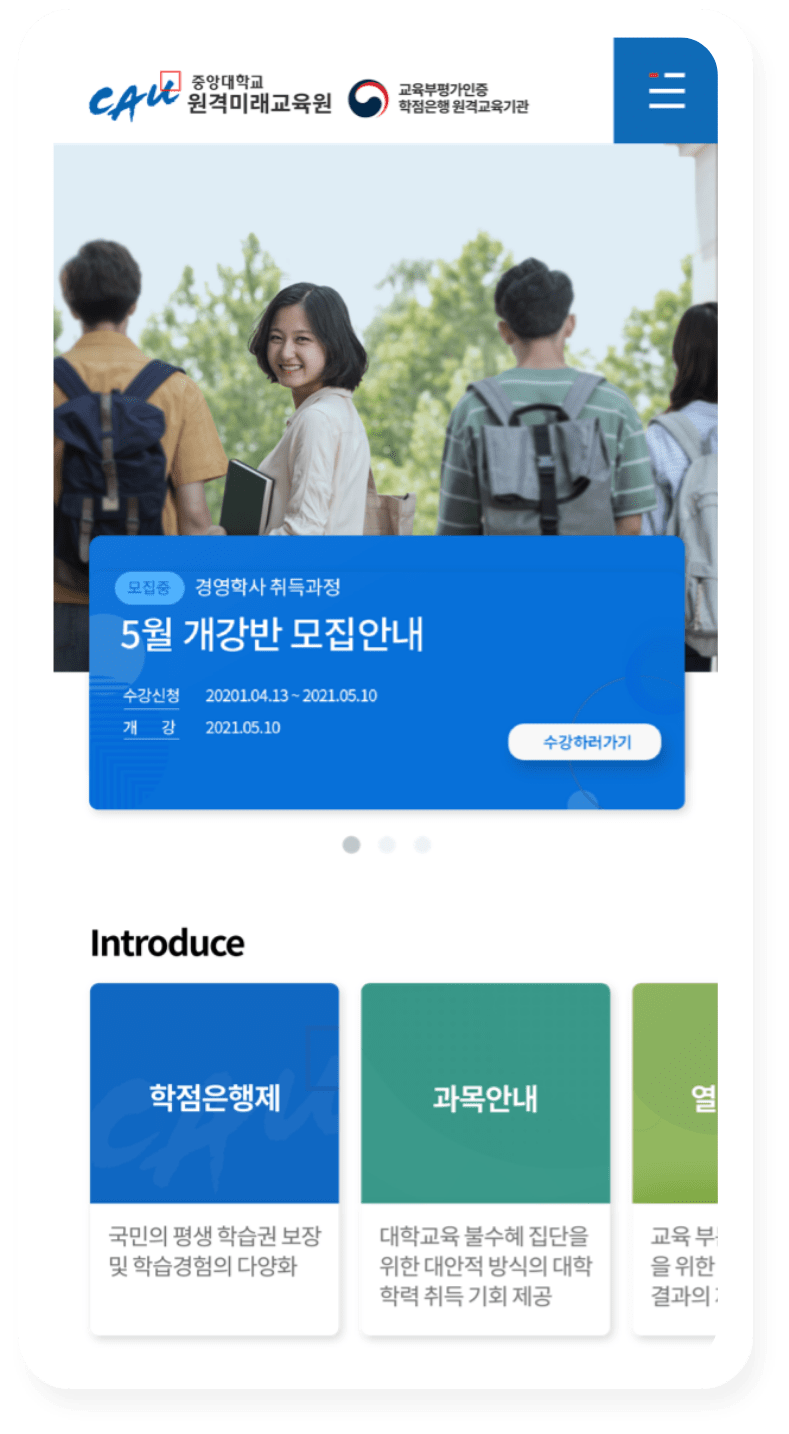The height and width of the screenshot is (1434, 789).
Task: Select the second carousel page dot
Action: pos(387,845)
